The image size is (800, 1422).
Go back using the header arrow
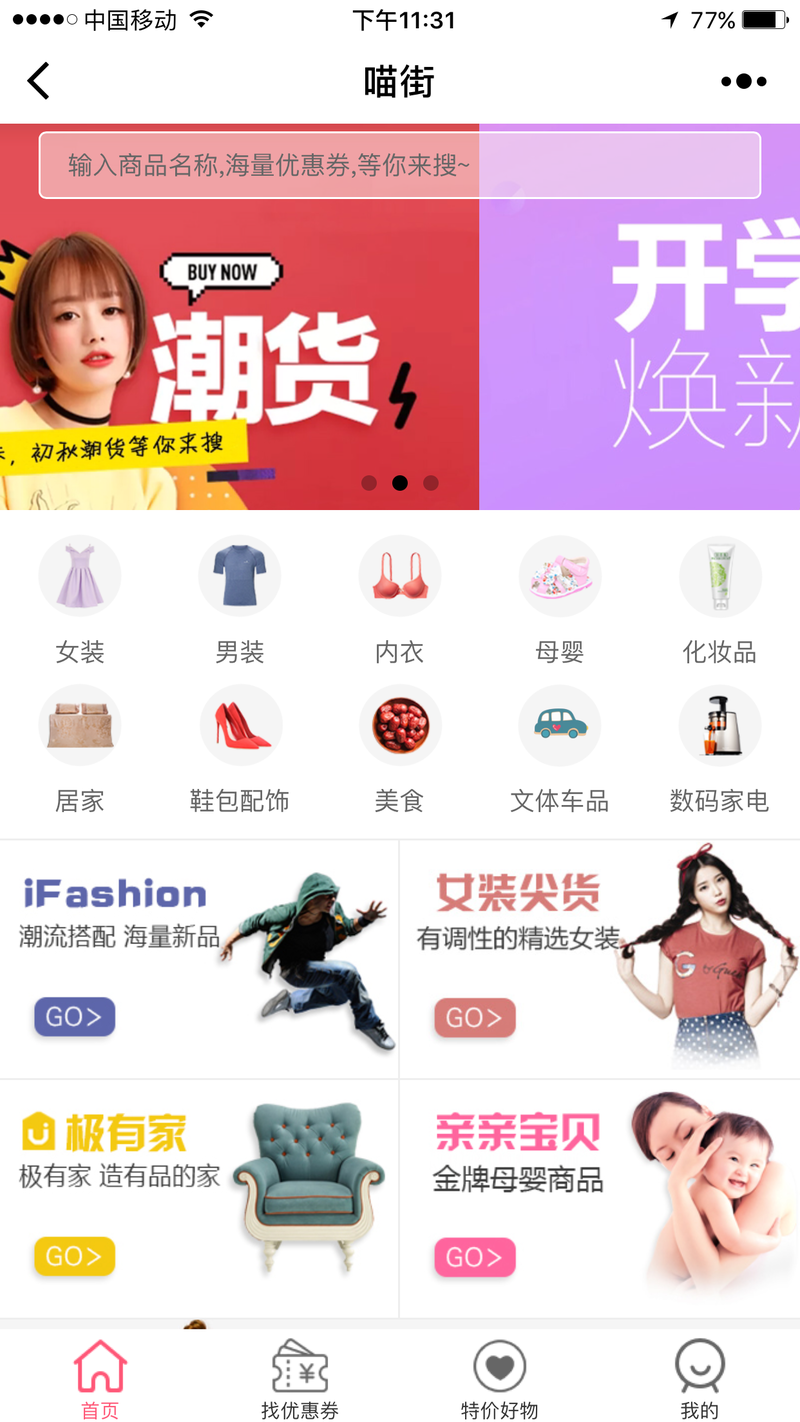point(38,81)
